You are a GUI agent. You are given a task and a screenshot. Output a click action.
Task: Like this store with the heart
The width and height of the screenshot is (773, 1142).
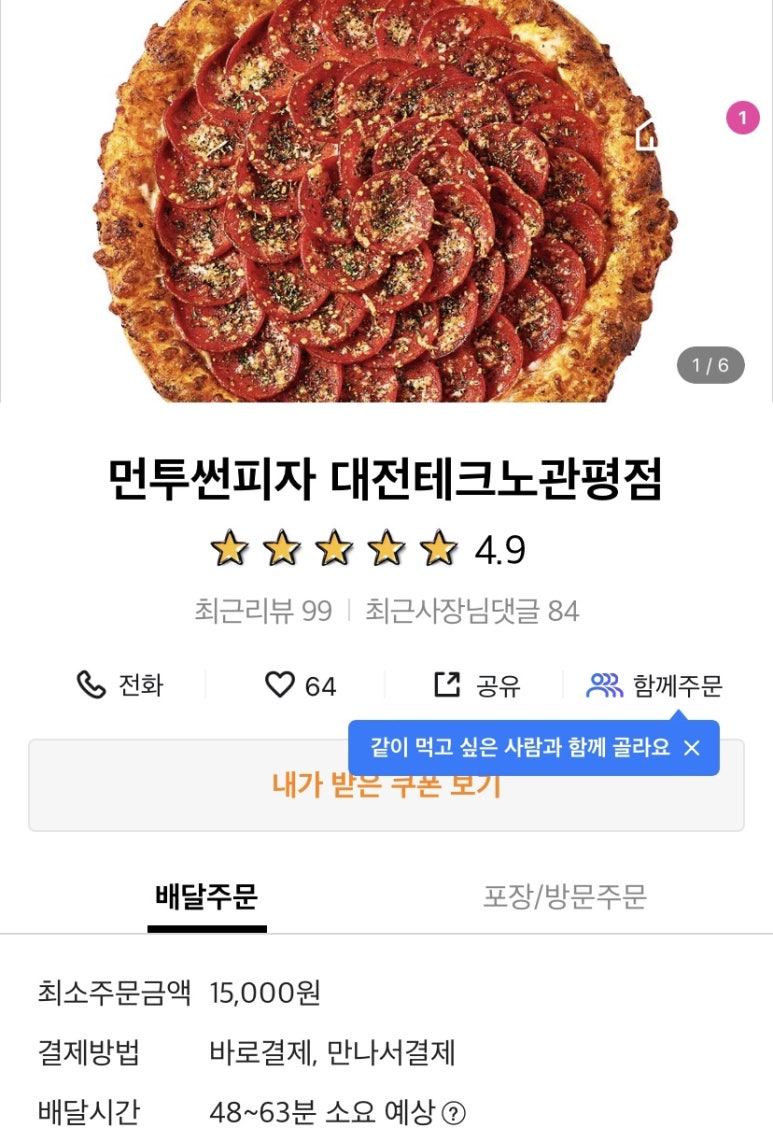[299, 685]
